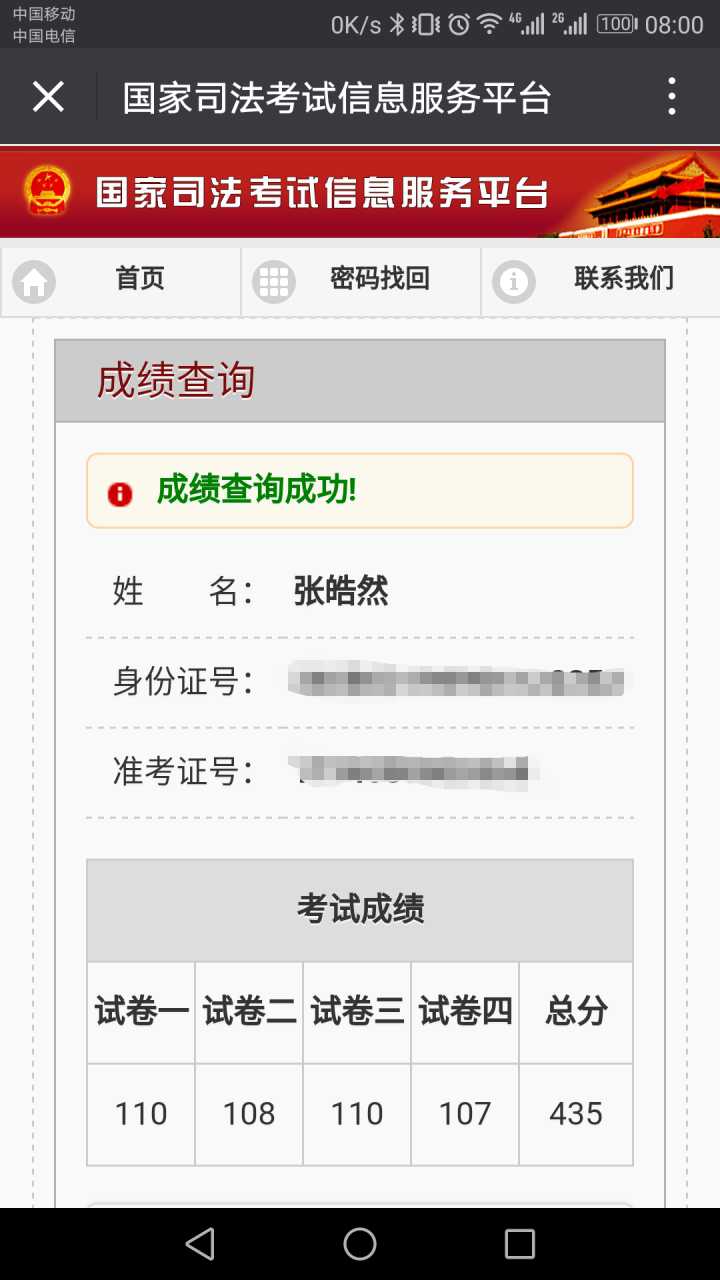
Task: Tap the system home button
Action: (360, 1244)
